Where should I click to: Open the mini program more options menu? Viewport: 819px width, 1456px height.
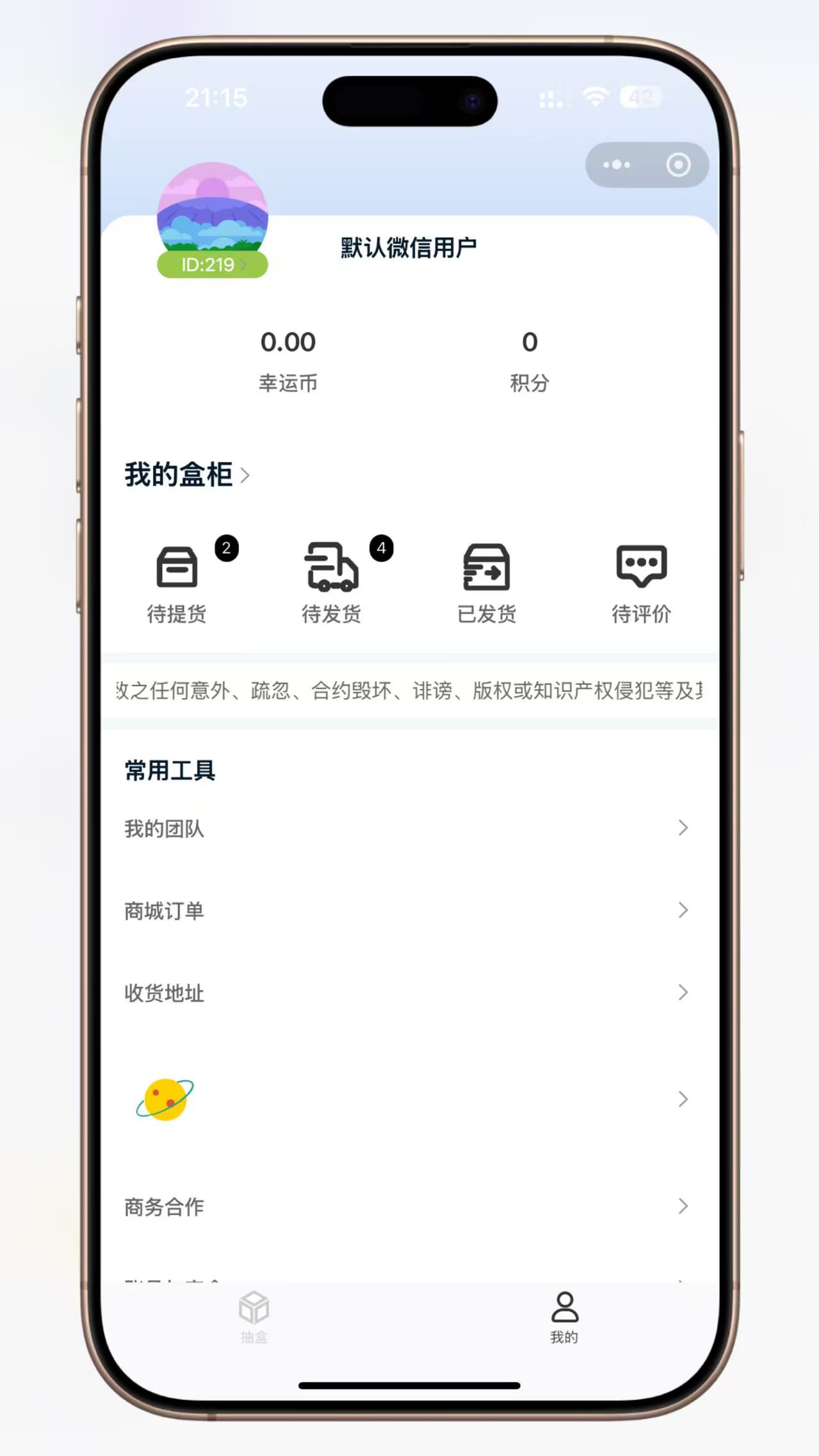pos(616,165)
